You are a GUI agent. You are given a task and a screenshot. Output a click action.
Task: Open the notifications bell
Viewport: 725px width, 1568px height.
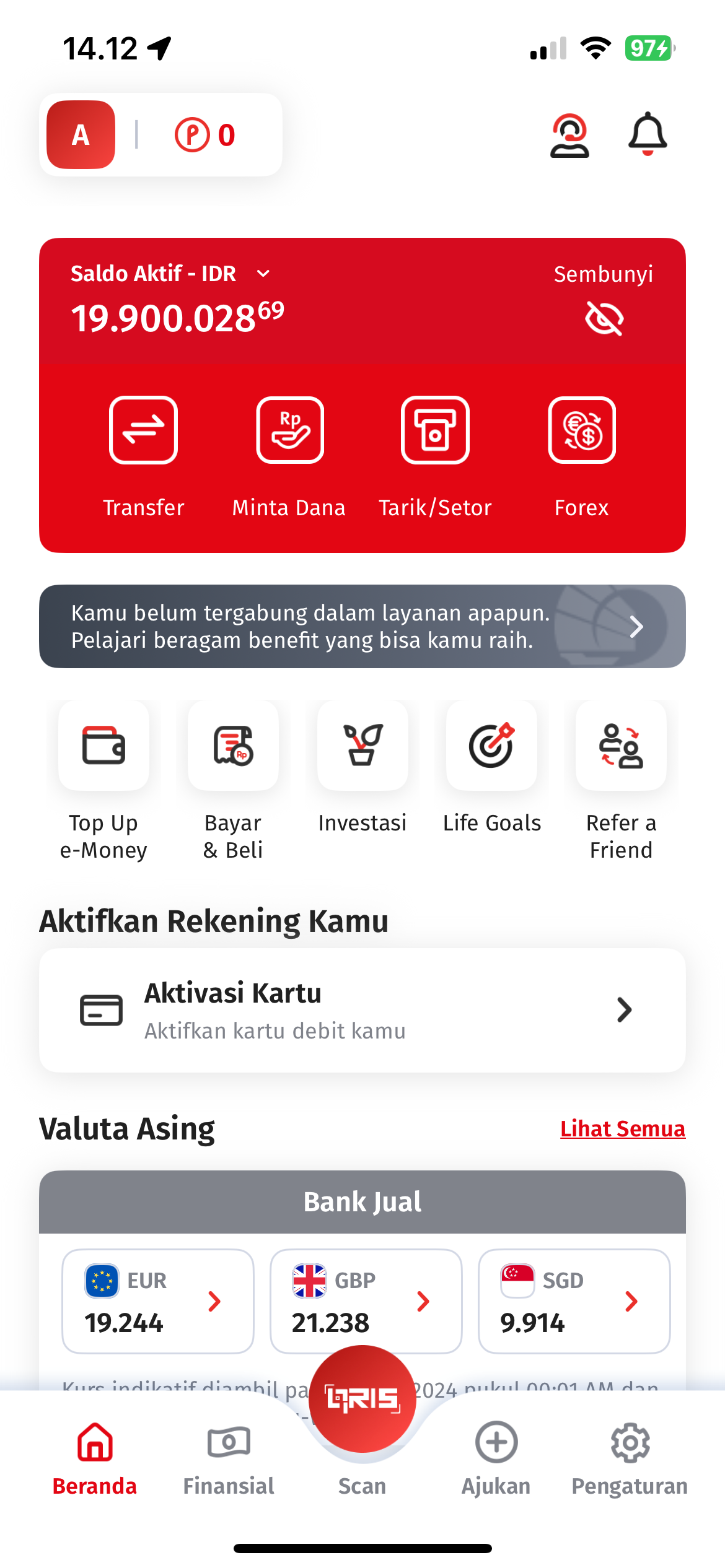[647, 134]
